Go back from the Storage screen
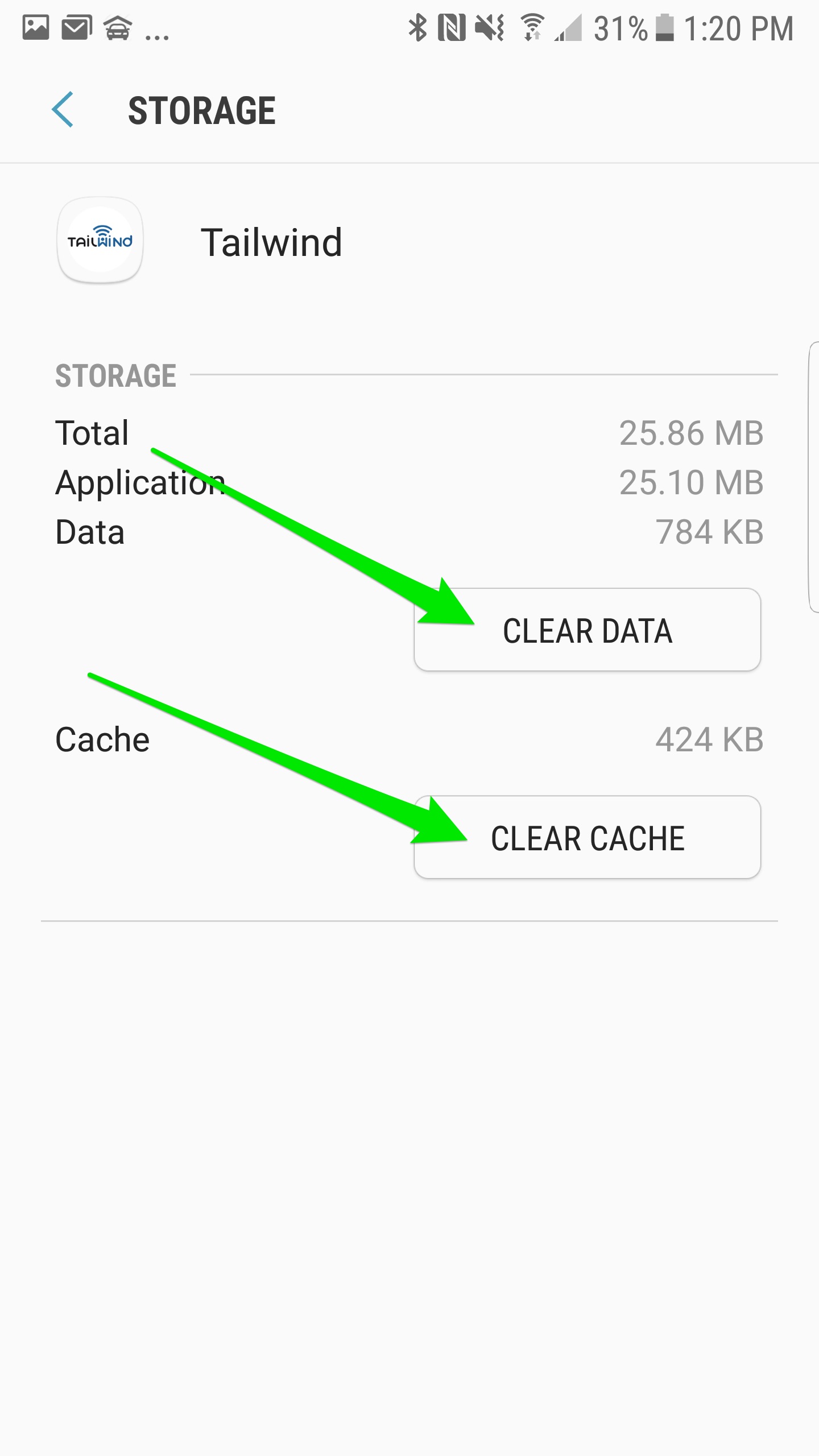Viewport: 819px width, 1456px height. coord(63,110)
